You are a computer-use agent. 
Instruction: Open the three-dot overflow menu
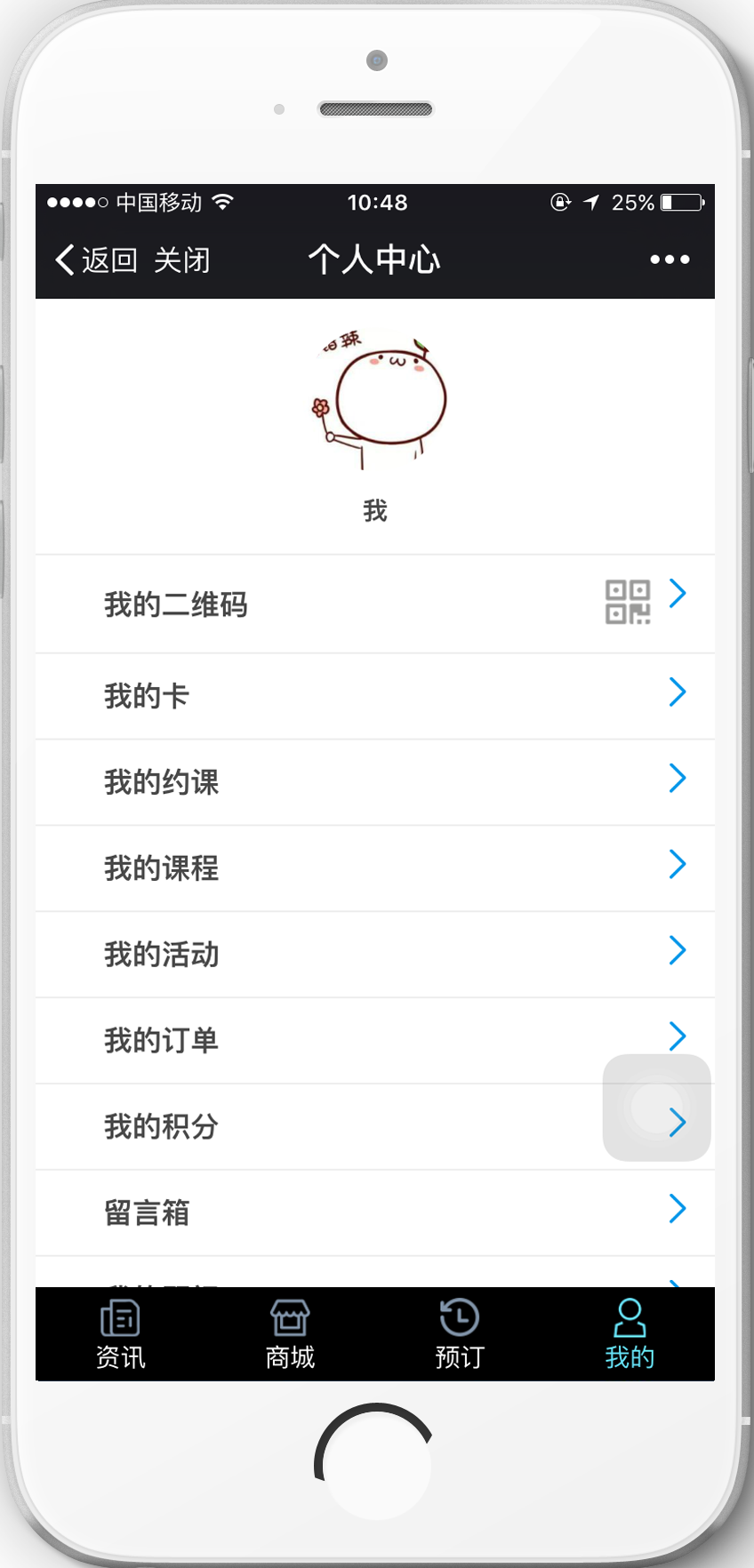[x=669, y=260]
